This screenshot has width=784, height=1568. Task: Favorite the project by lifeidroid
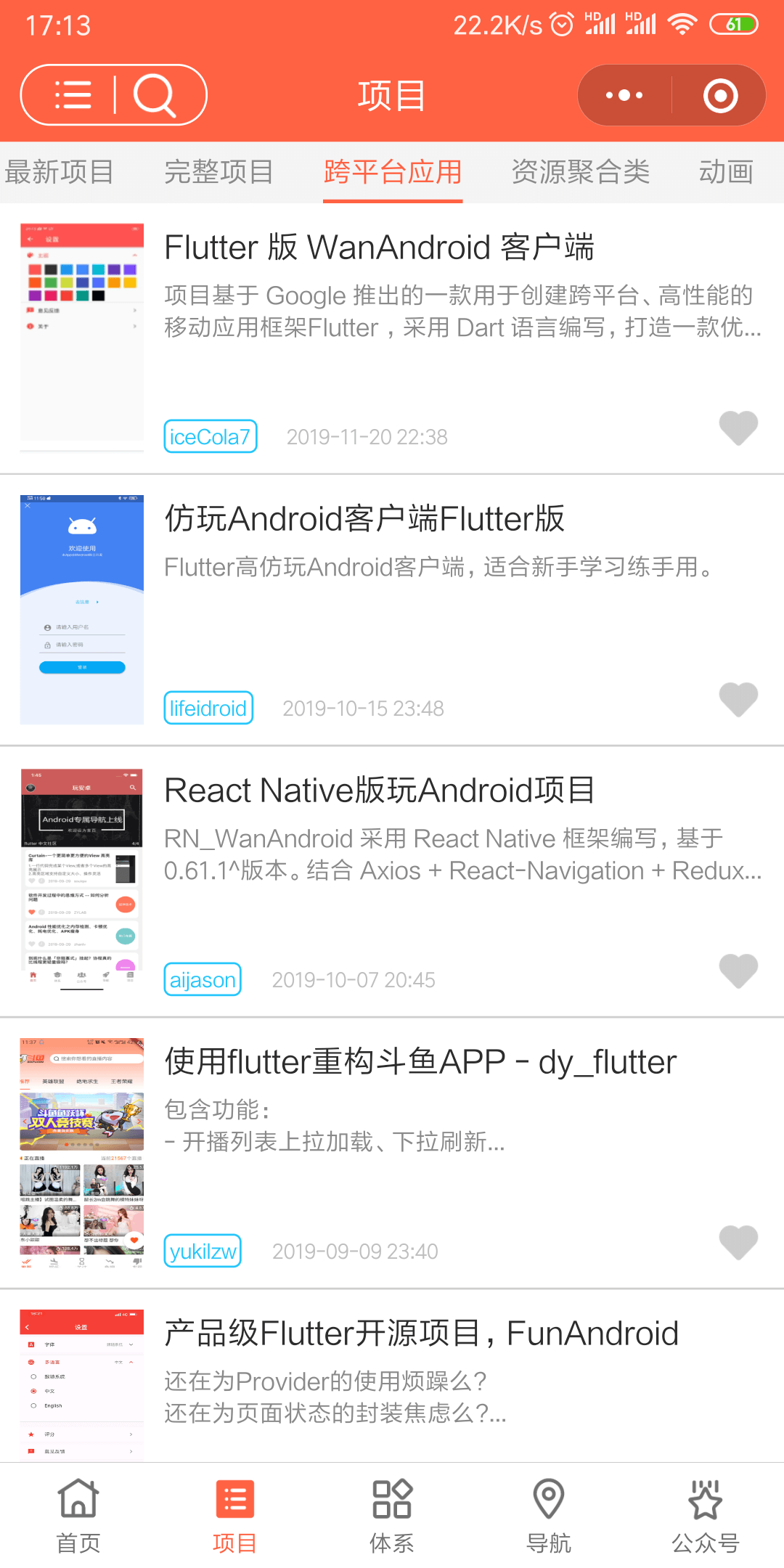[738, 699]
